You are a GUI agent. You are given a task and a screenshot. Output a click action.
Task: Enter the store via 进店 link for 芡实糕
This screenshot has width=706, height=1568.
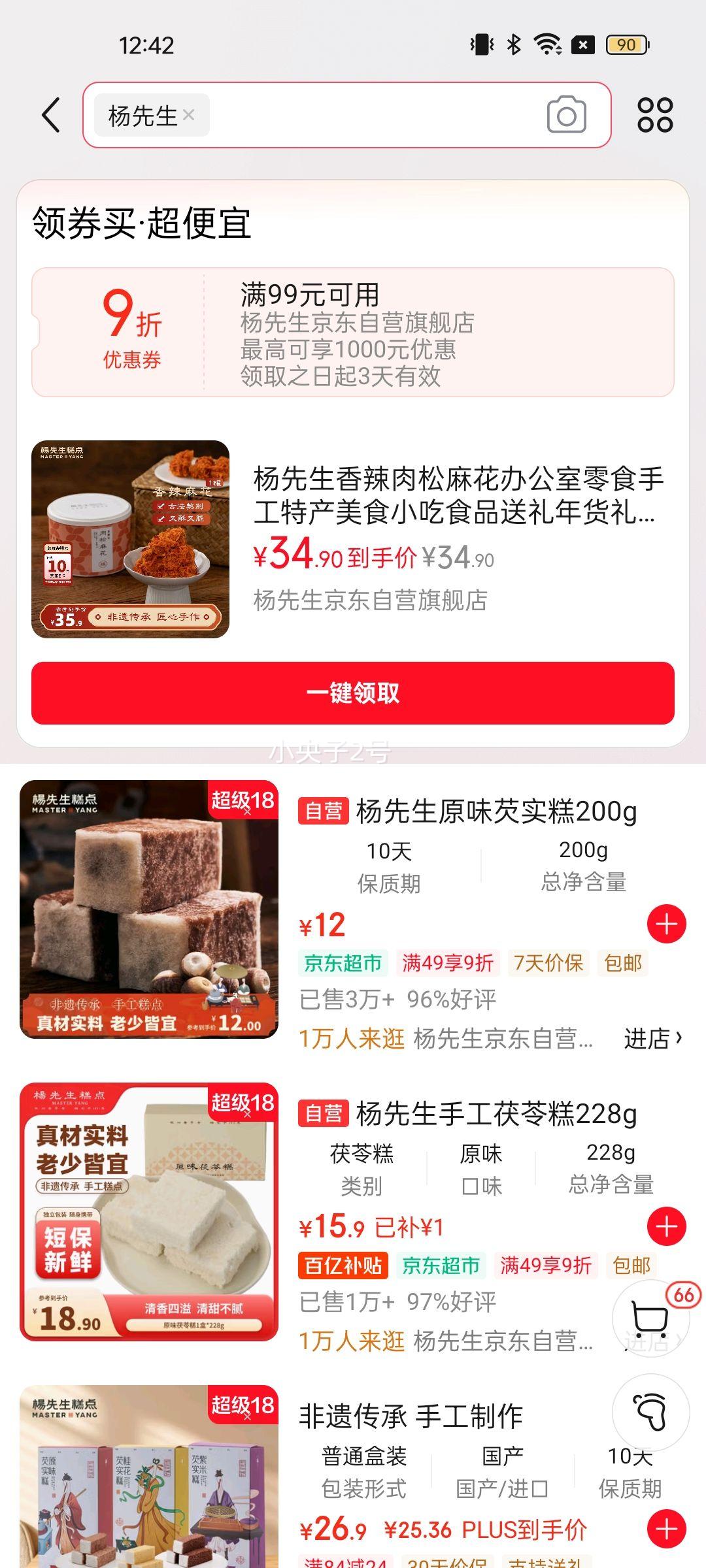click(652, 1037)
